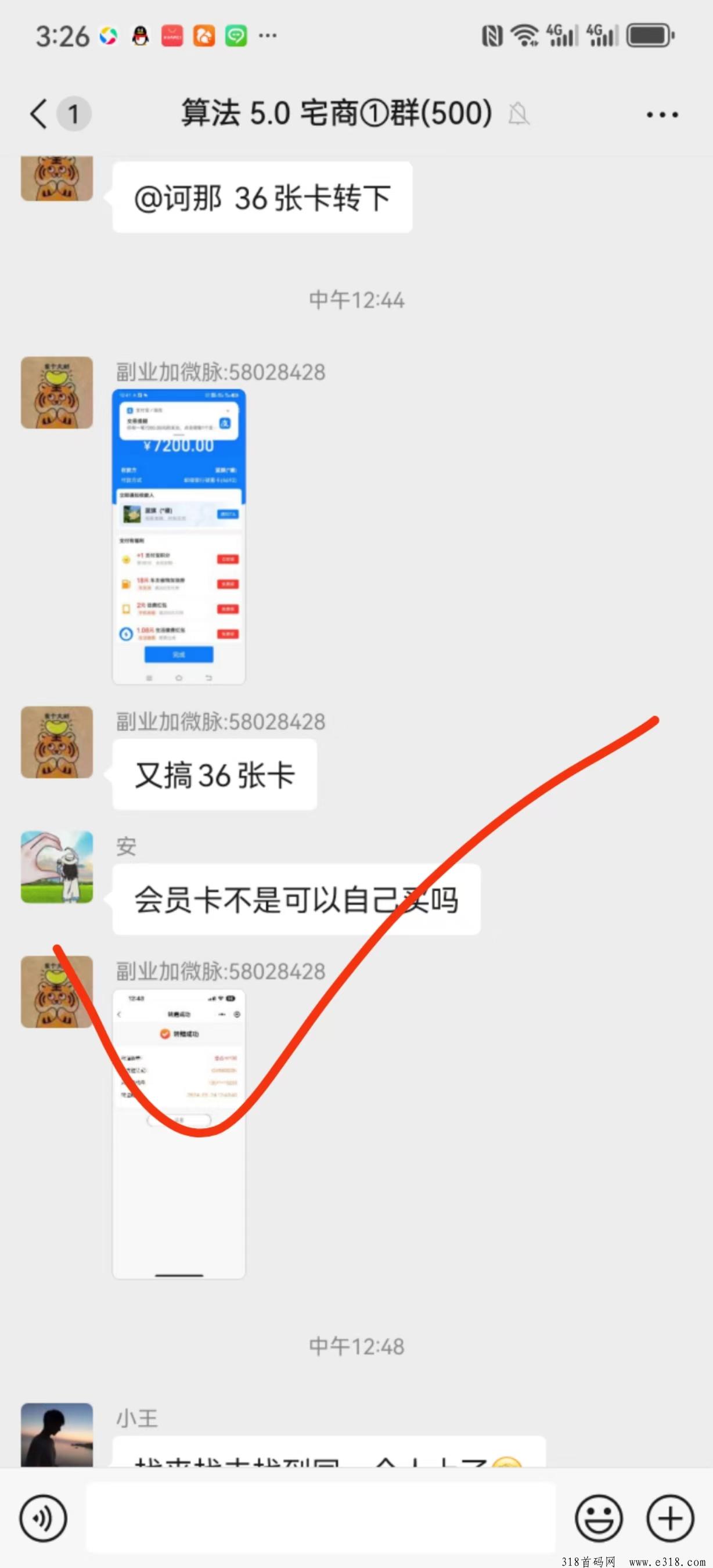View profile of user 小王
The image size is (713, 1568).
[x=57, y=1434]
